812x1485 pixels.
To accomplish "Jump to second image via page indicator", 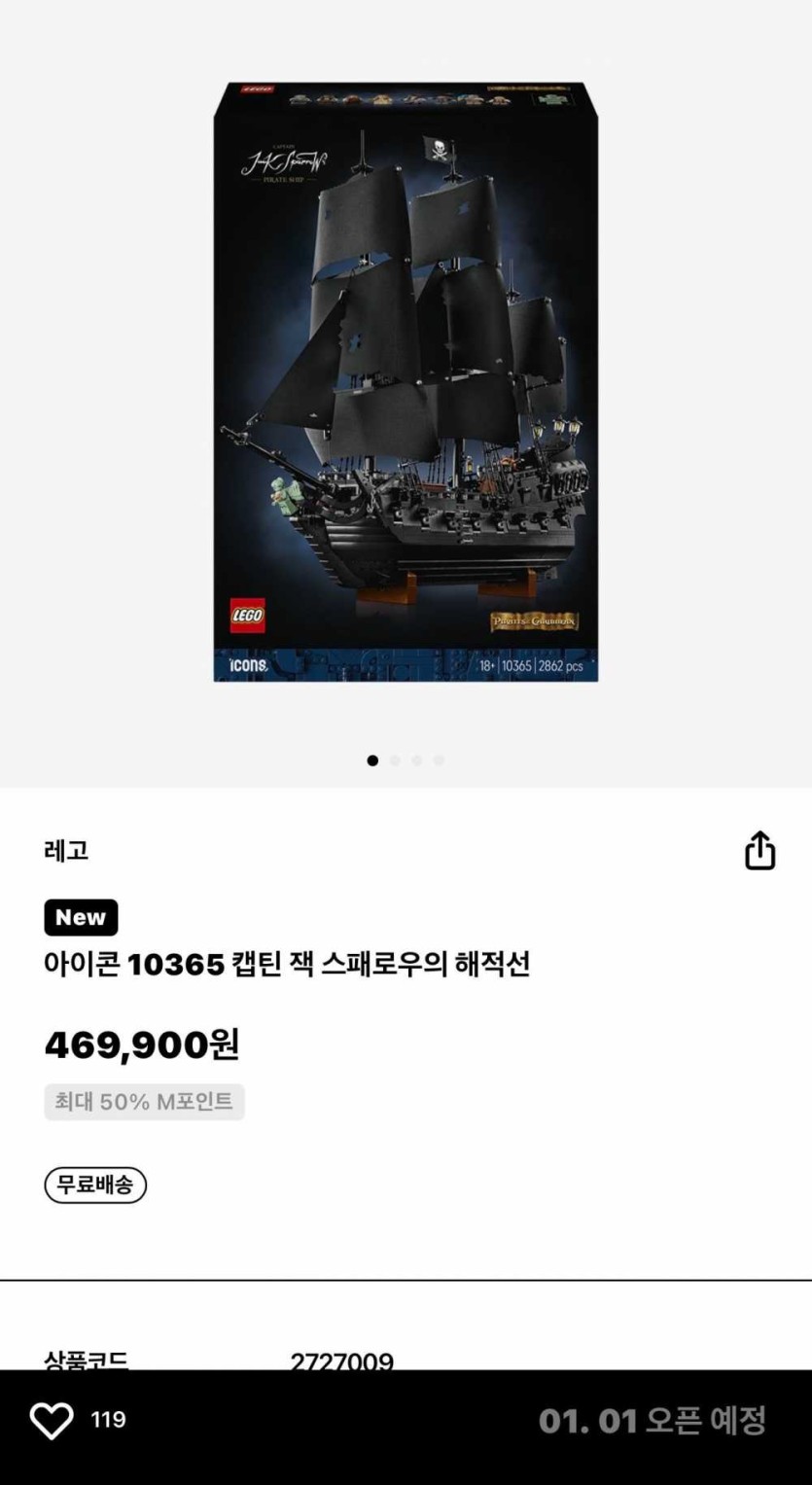I will point(395,760).
